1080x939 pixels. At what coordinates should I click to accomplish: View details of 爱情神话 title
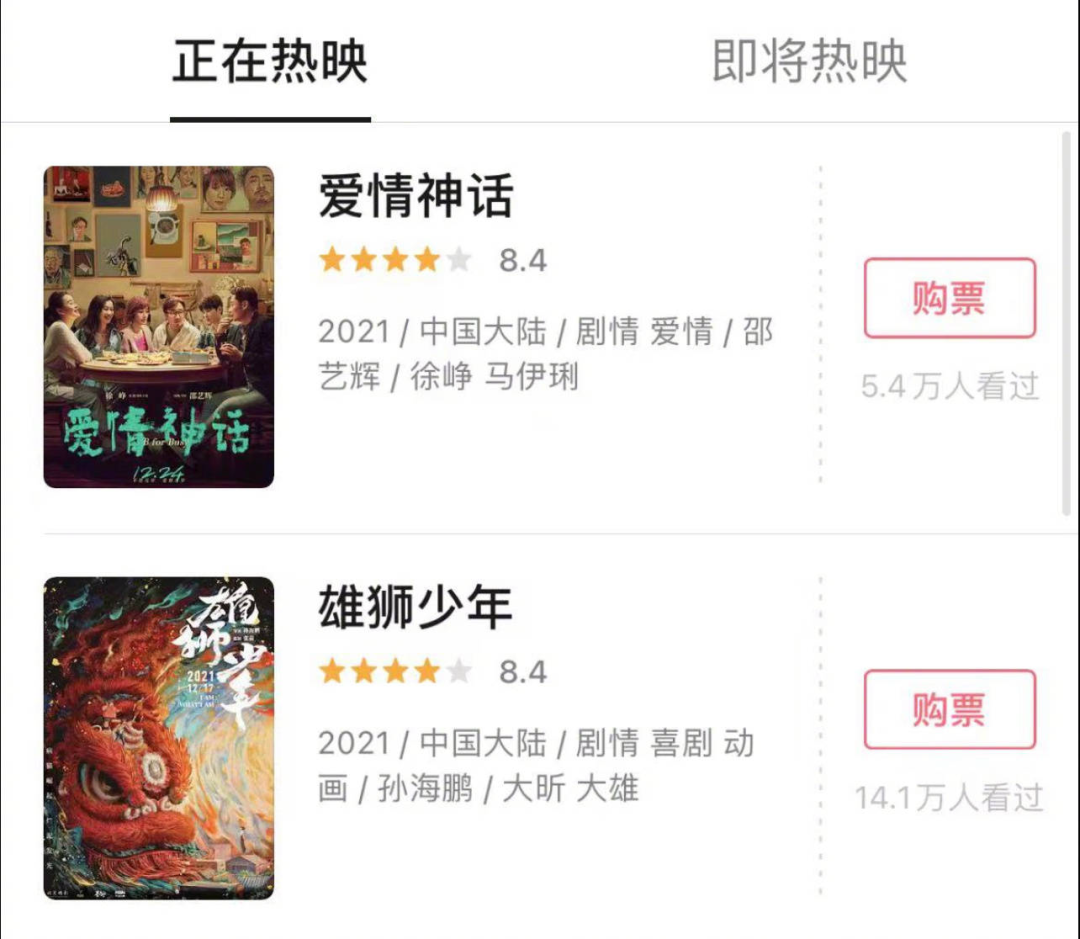tap(415, 195)
